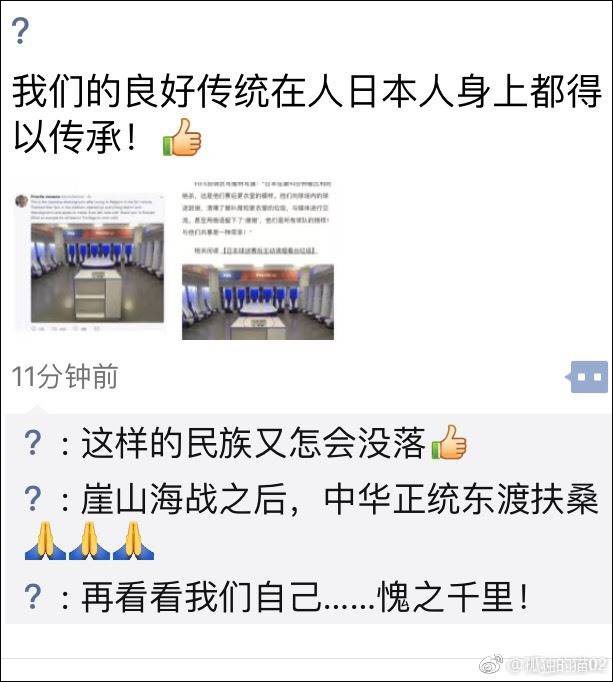The image size is (613, 682).
Task: Open the second photo with the article screenshot
Action: point(257,260)
